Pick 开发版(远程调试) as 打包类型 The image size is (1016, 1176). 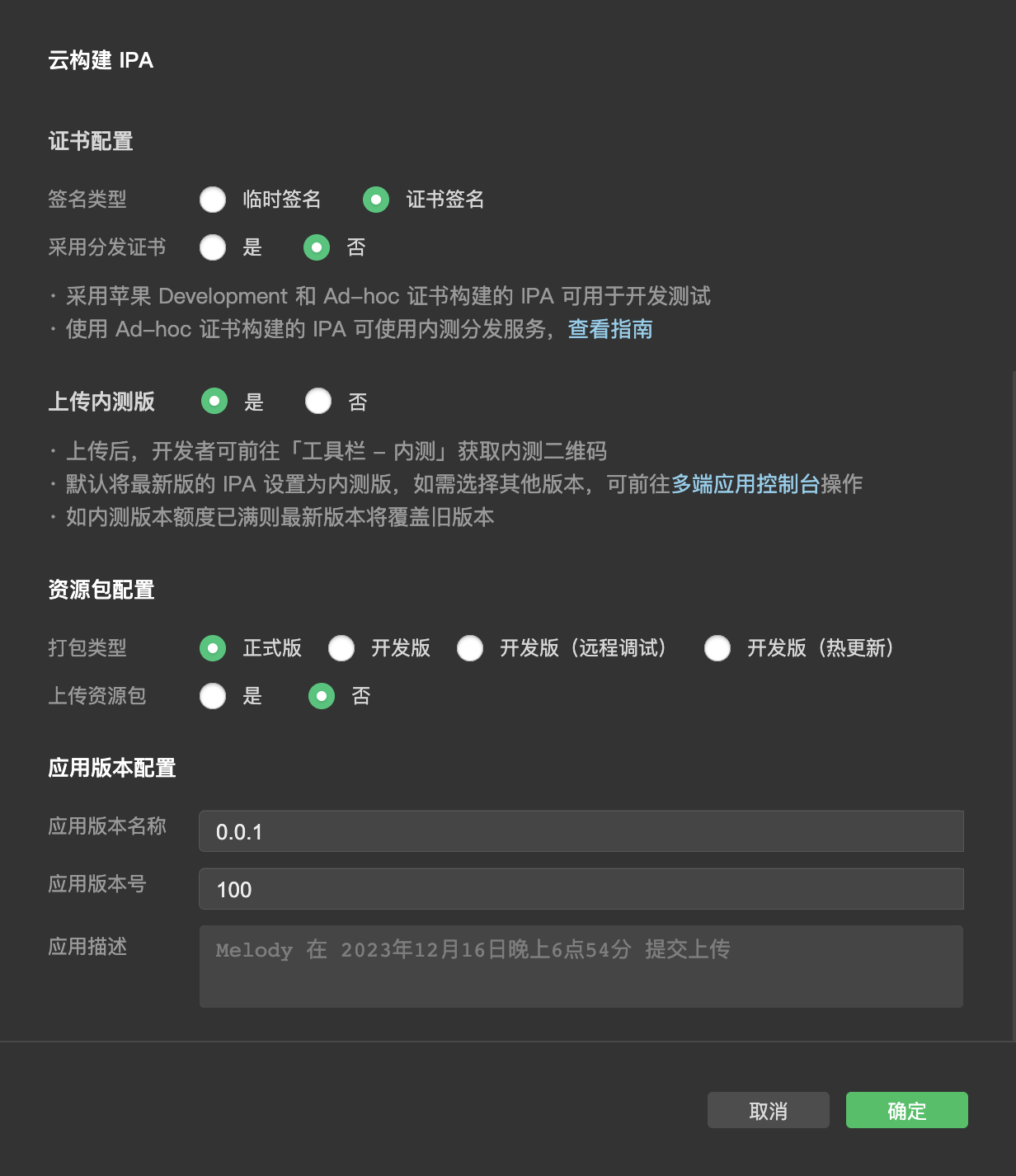point(470,648)
